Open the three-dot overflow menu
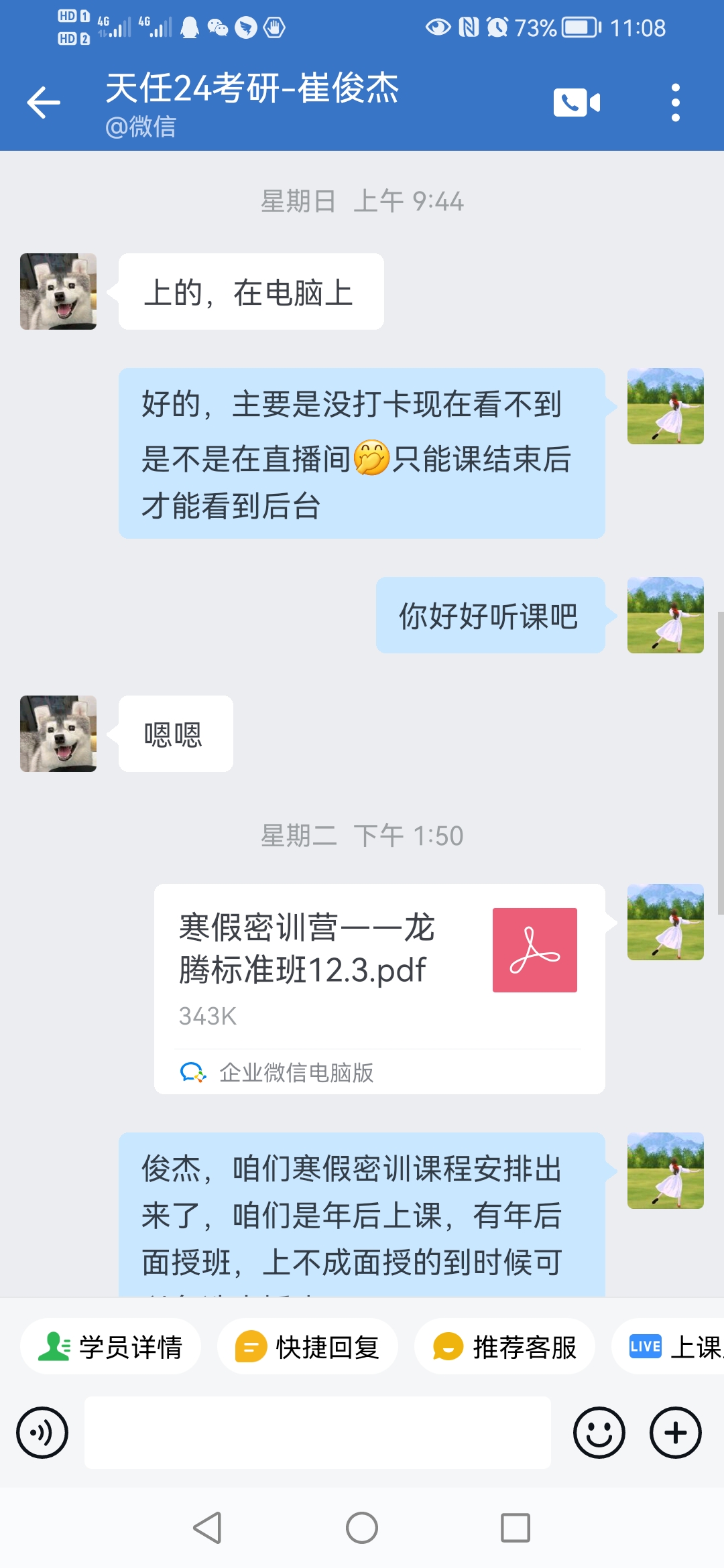This screenshot has width=724, height=1568. (676, 103)
